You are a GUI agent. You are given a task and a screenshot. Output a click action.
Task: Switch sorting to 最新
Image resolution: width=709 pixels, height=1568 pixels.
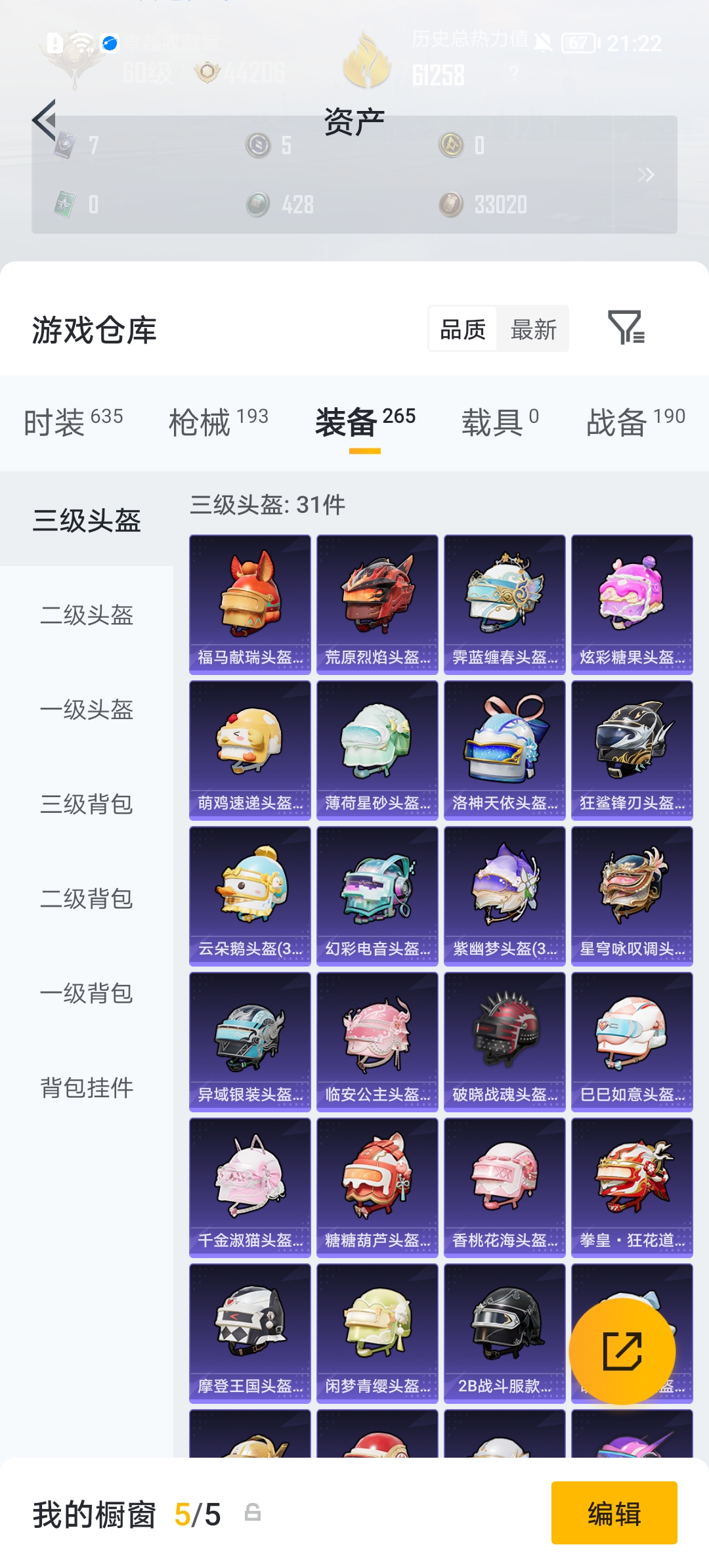pyautogui.click(x=533, y=328)
